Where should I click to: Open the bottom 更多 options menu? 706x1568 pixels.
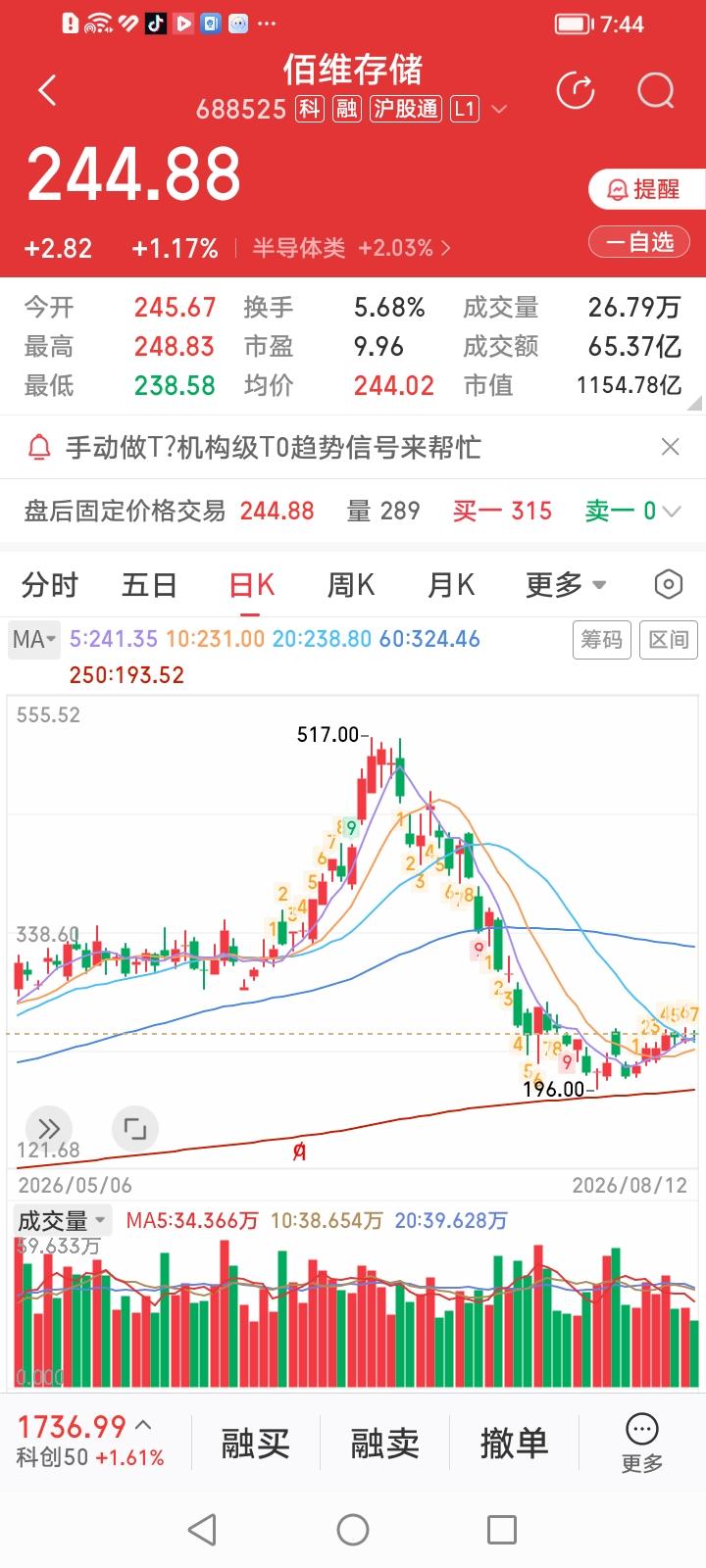click(642, 1443)
